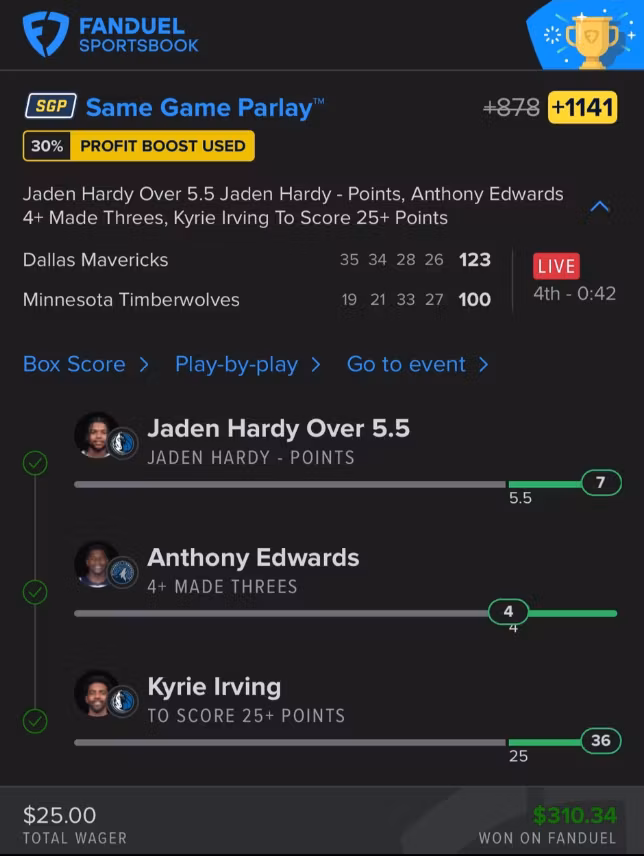Image resolution: width=644 pixels, height=856 pixels.
Task: Open the Box Score link
Action: coord(85,365)
